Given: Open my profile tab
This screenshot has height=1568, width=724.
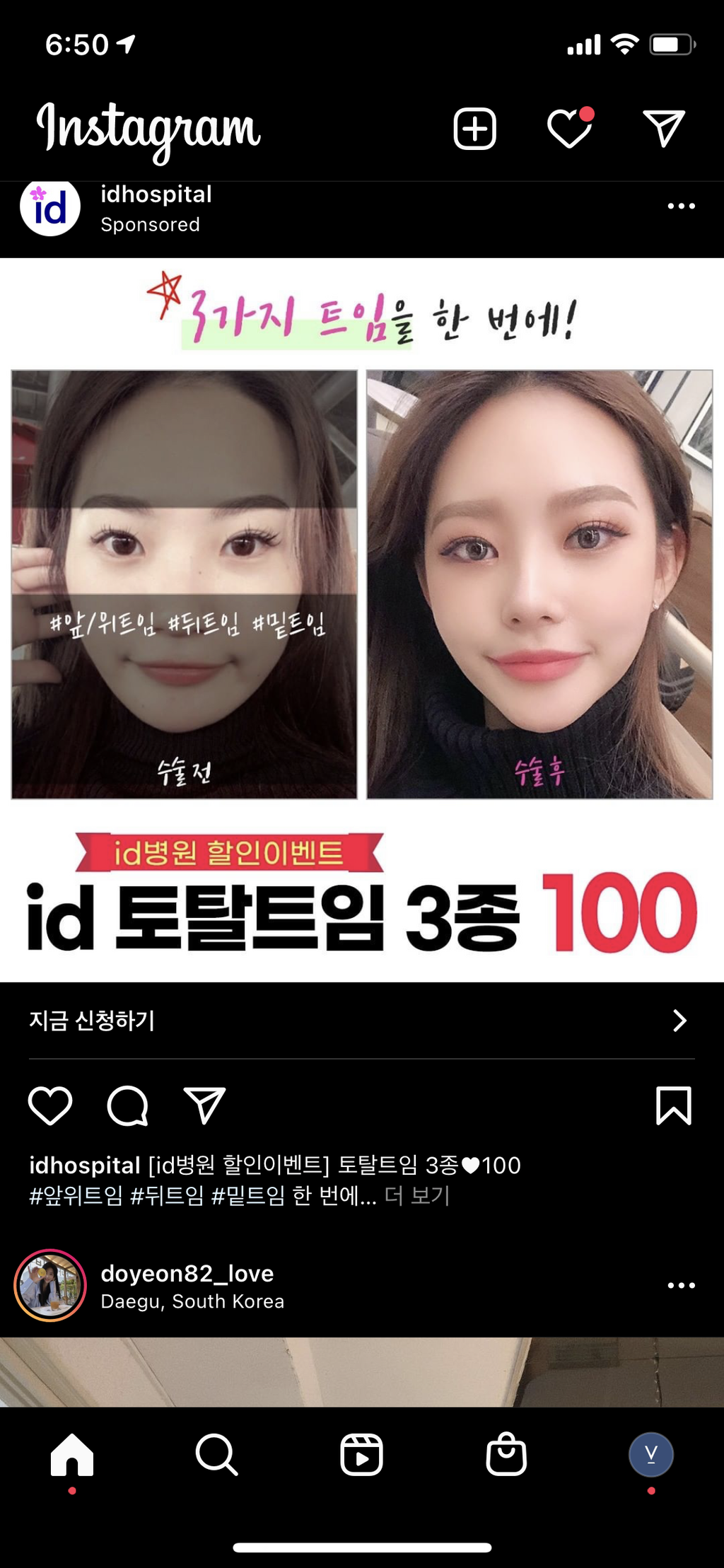Looking at the screenshot, I should (x=650, y=1455).
